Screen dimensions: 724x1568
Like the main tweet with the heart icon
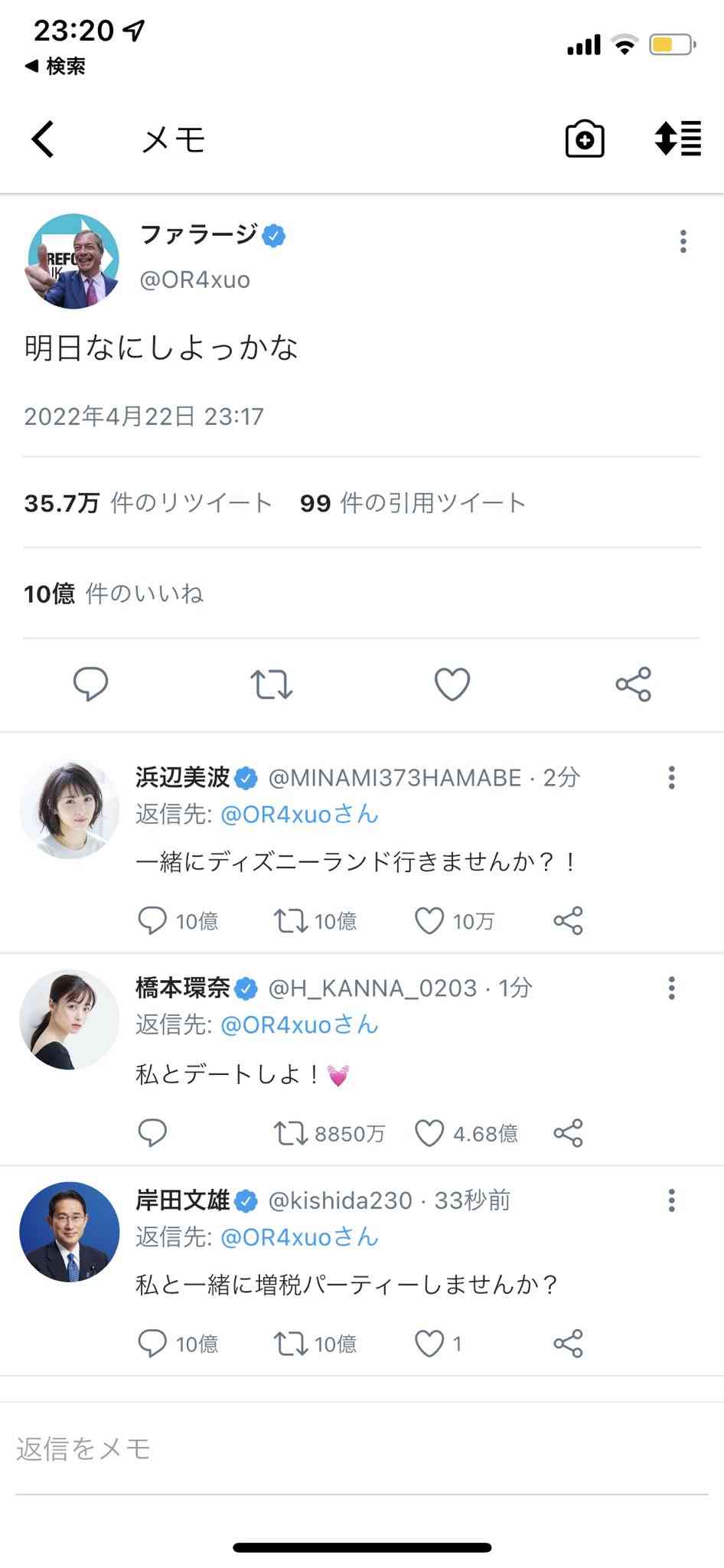pyautogui.click(x=452, y=684)
